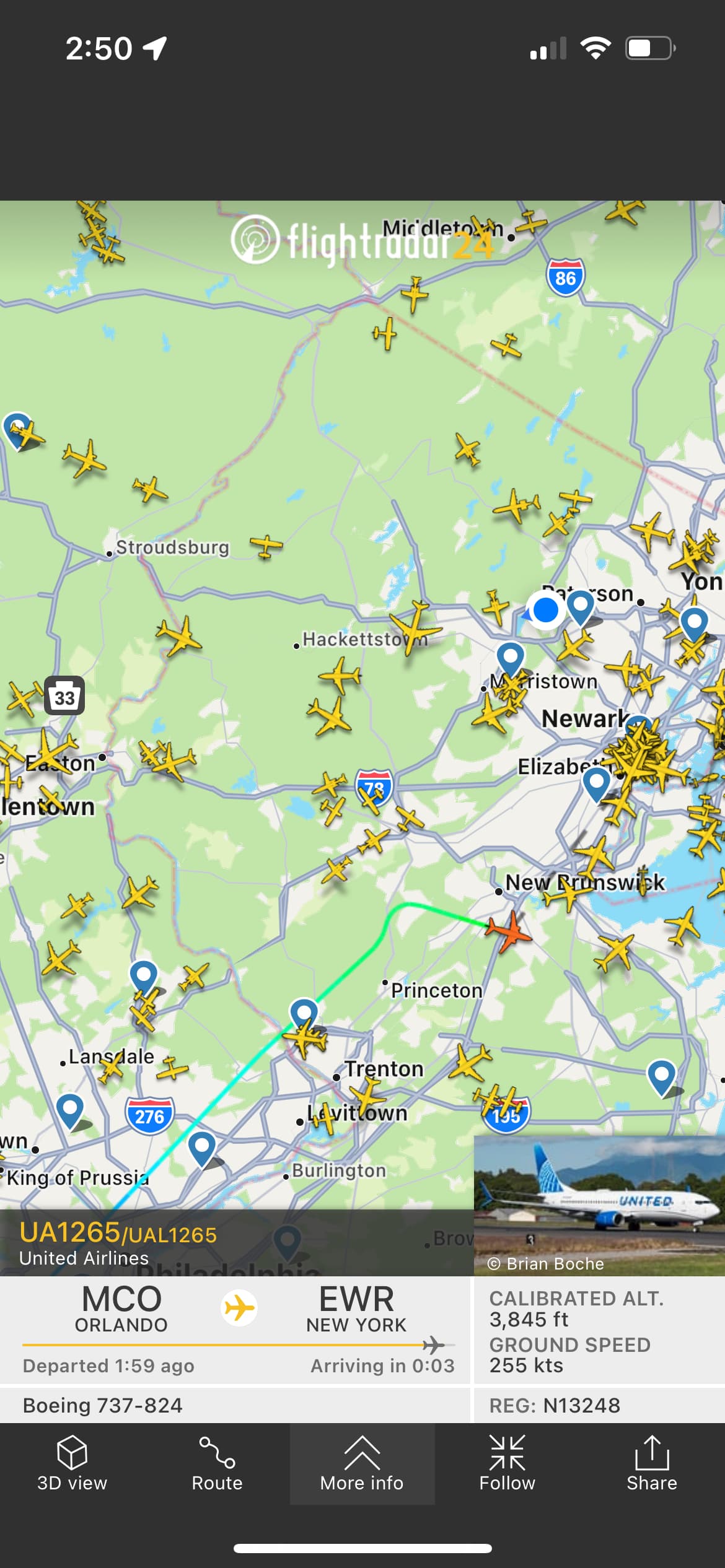Screen dimensions: 725x1568
Task: Share this flight
Action: point(652,1464)
